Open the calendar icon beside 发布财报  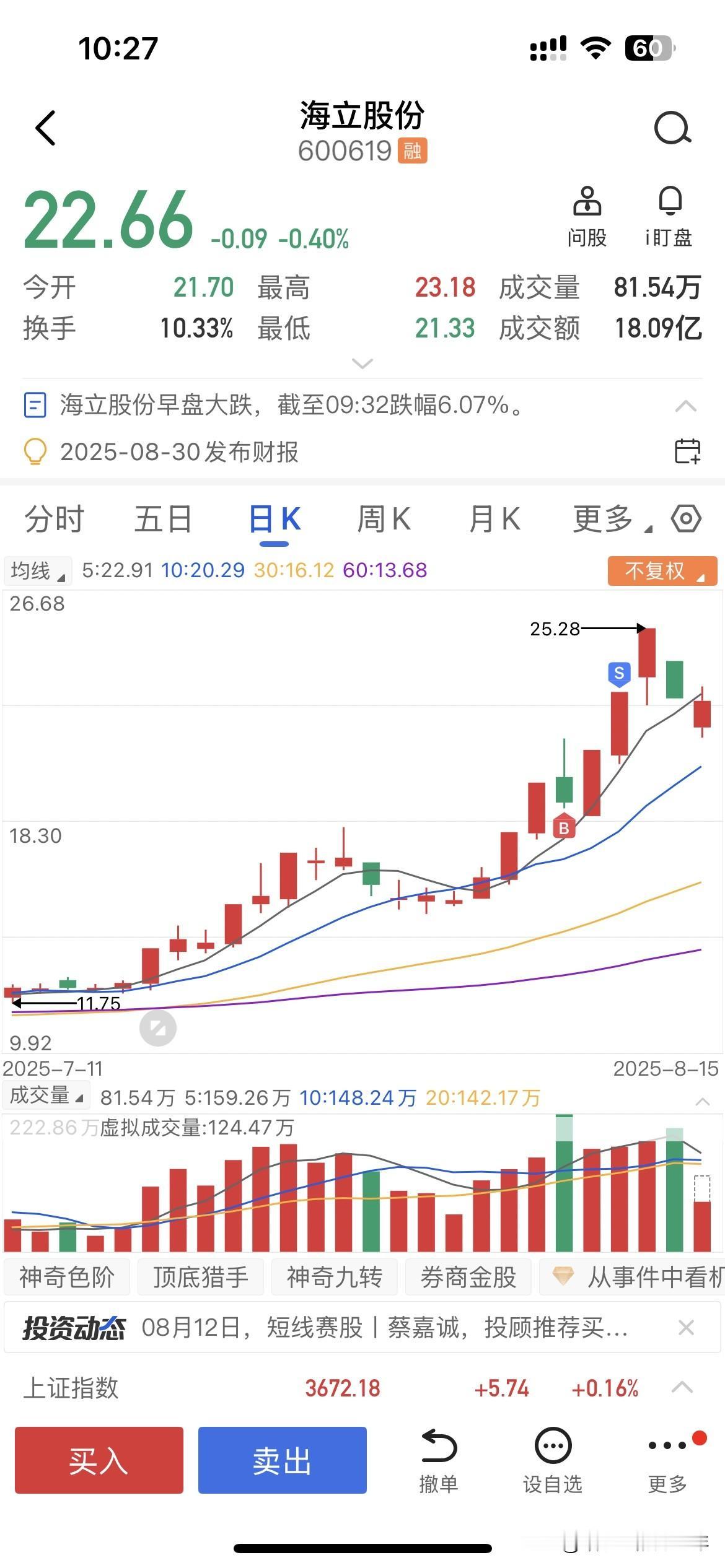[x=687, y=451]
